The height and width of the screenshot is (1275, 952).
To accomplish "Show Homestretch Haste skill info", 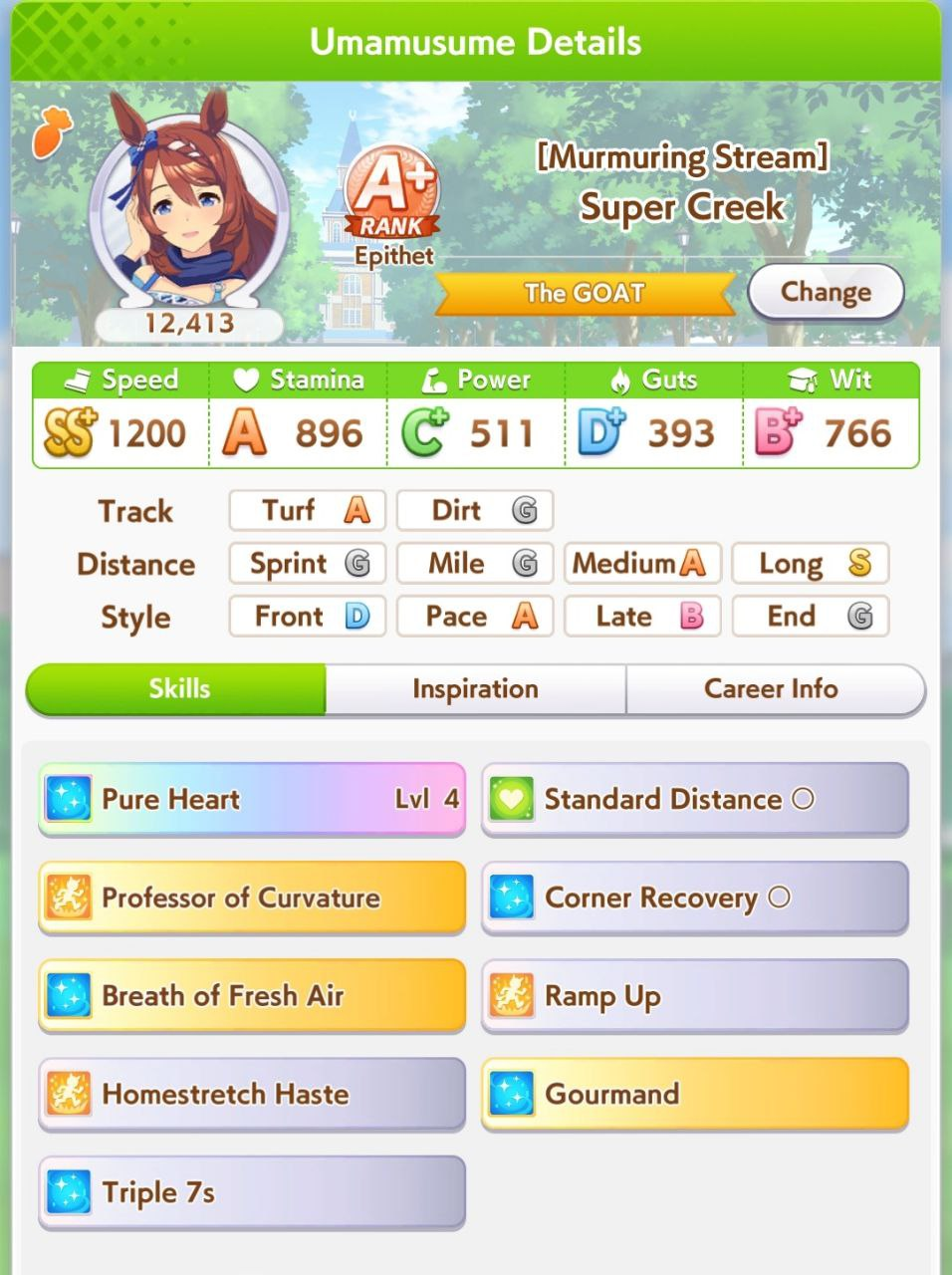I will (252, 1094).
